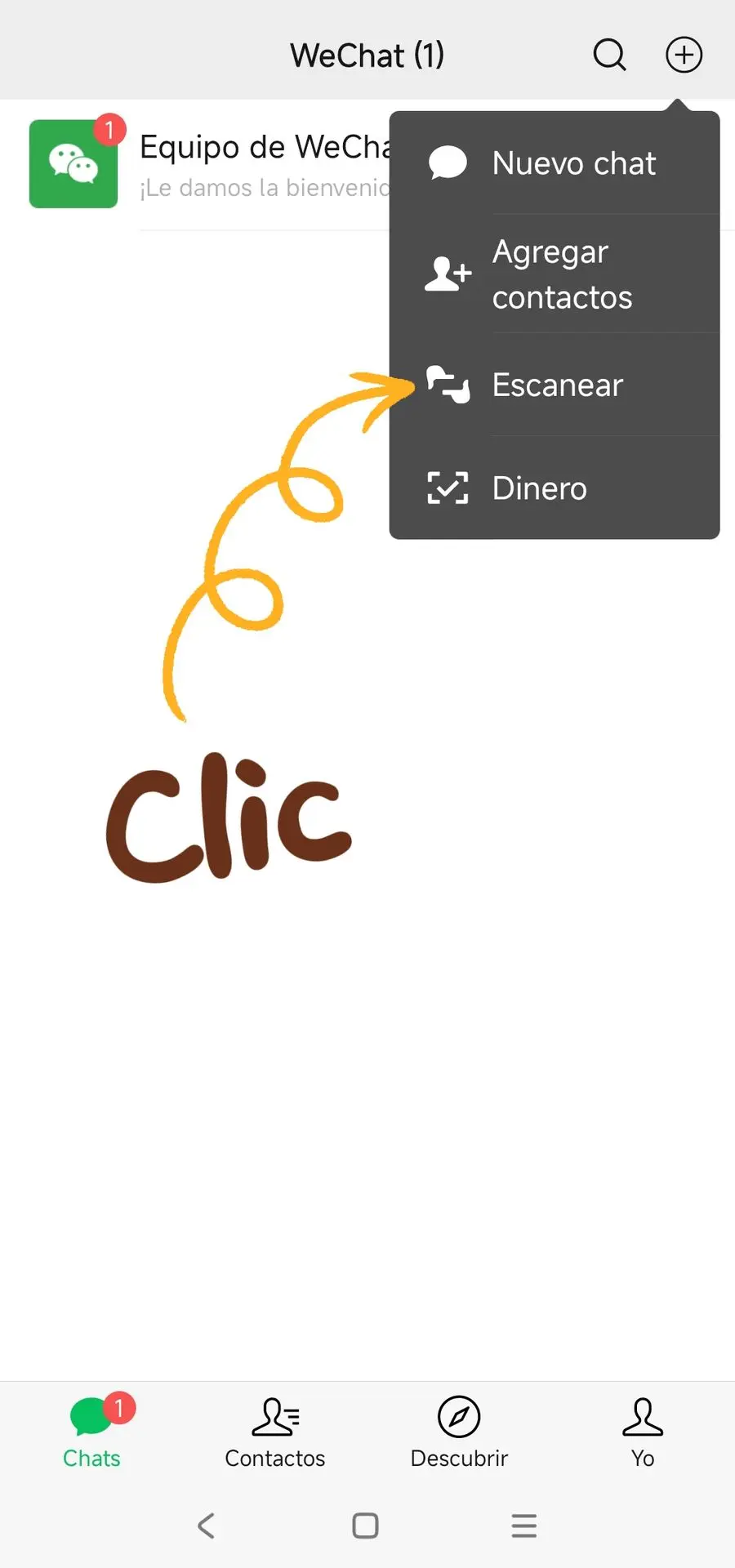Open the search magnifier icon
Image resolution: width=735 pixels, height=1568 pixels.
point(609,56)
